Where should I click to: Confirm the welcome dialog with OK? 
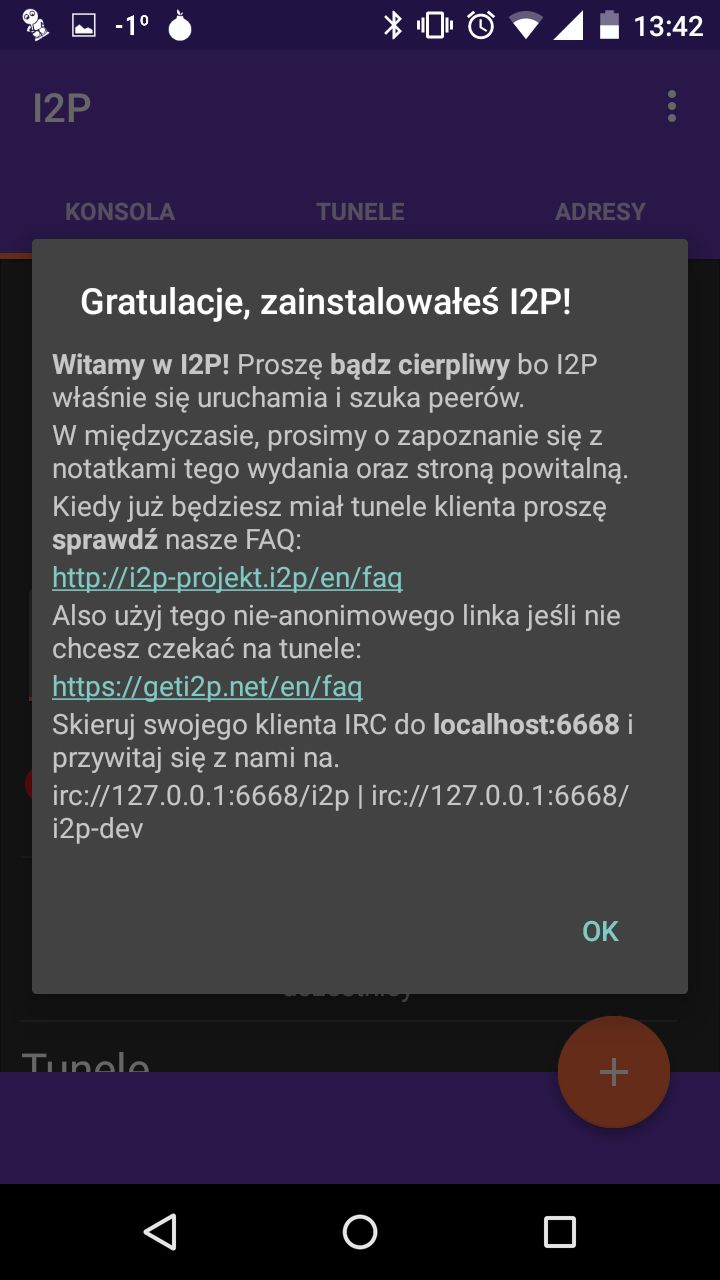coord(600,931)
